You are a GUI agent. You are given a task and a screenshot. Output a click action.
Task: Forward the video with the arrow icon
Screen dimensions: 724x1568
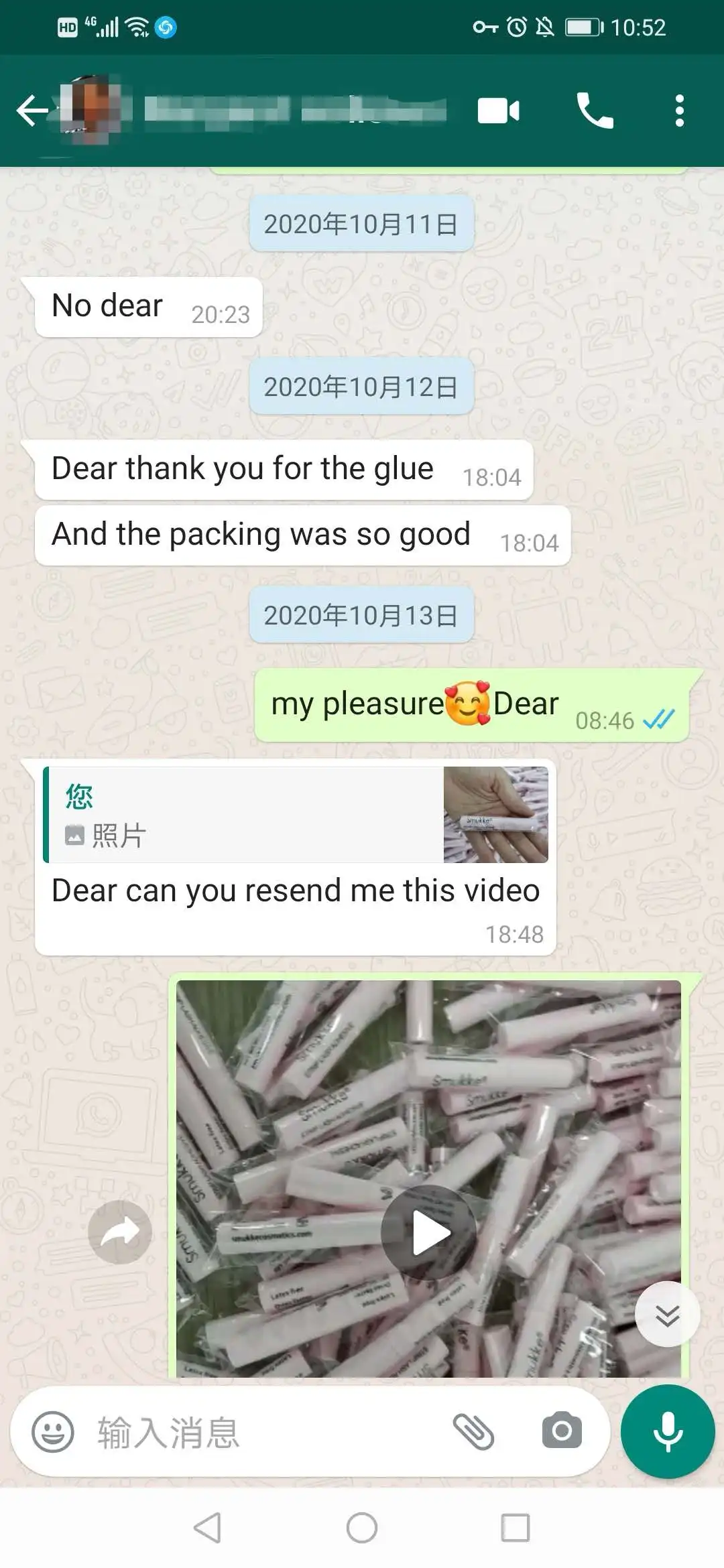[x=120, y=1232]
